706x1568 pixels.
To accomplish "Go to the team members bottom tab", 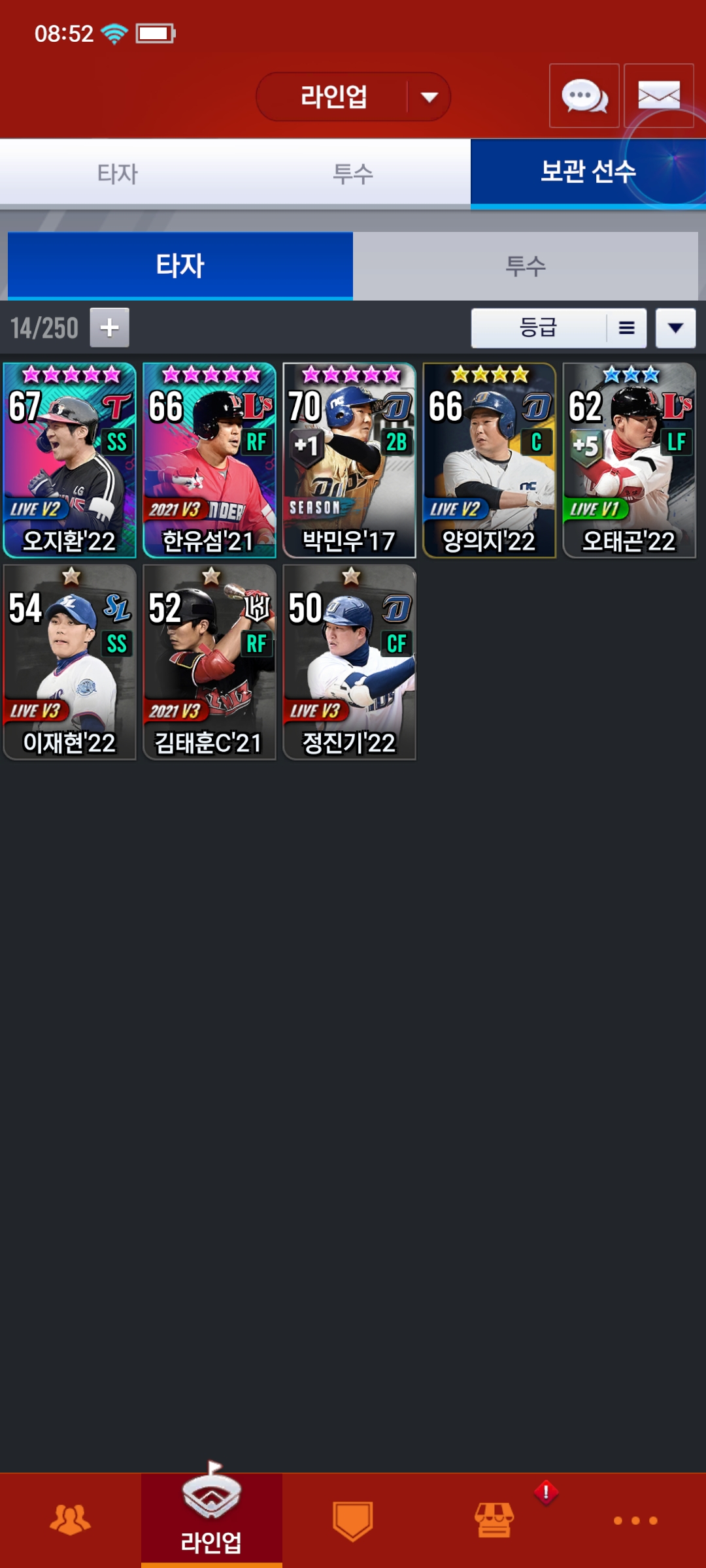I will (70, 1520).
